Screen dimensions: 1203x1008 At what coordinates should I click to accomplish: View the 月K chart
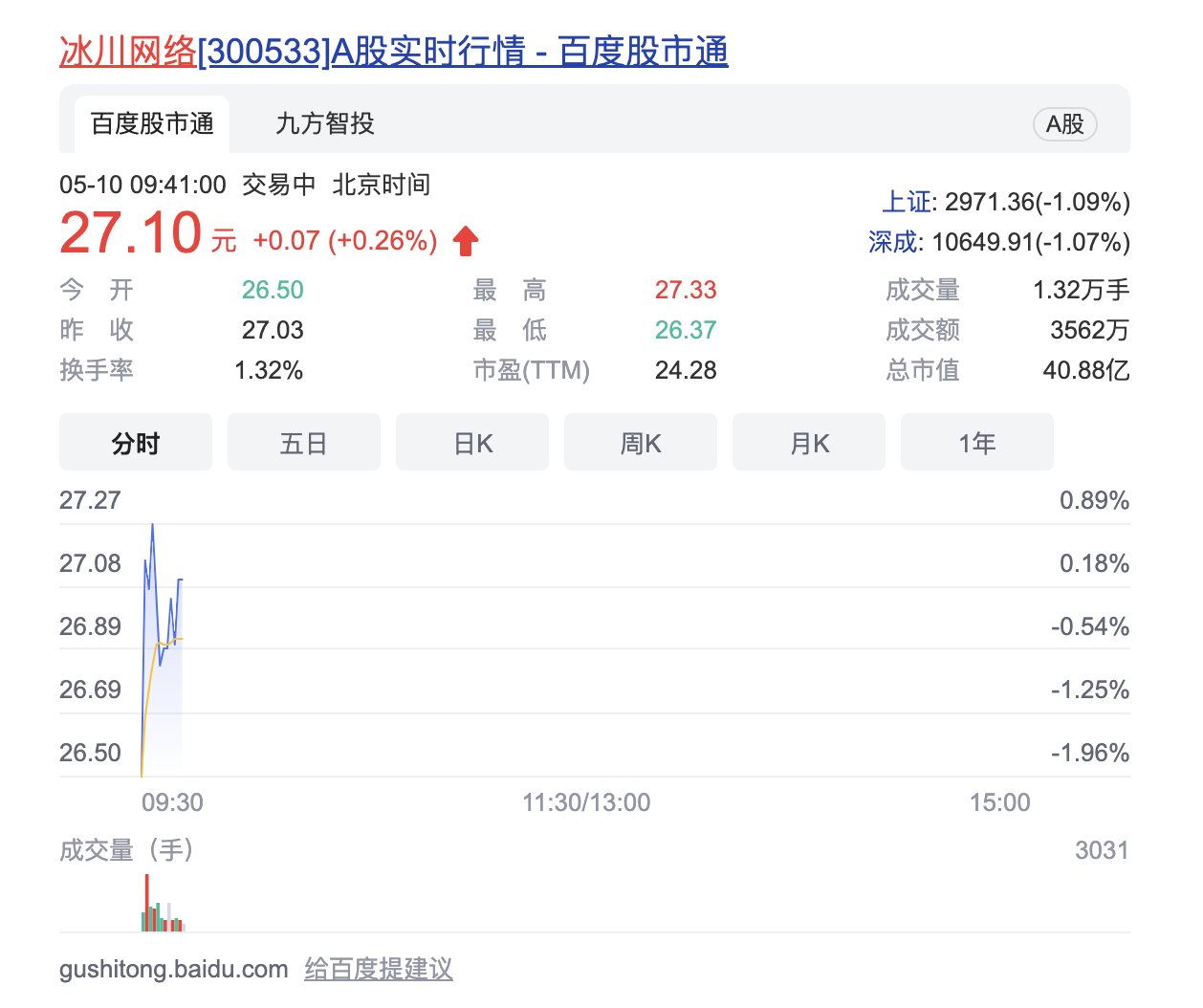coord(809,443)
